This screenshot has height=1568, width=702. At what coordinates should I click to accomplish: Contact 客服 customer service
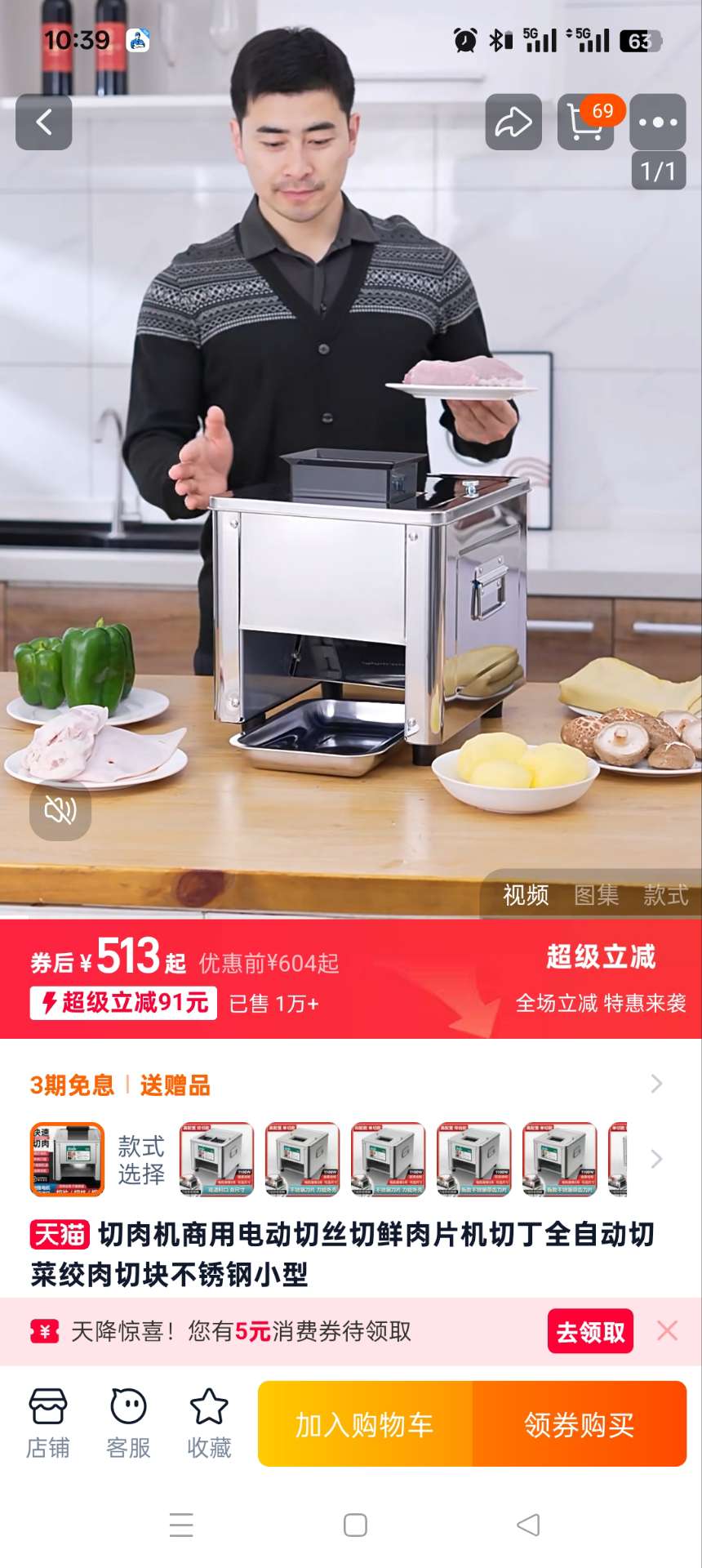coord(128,1423)
